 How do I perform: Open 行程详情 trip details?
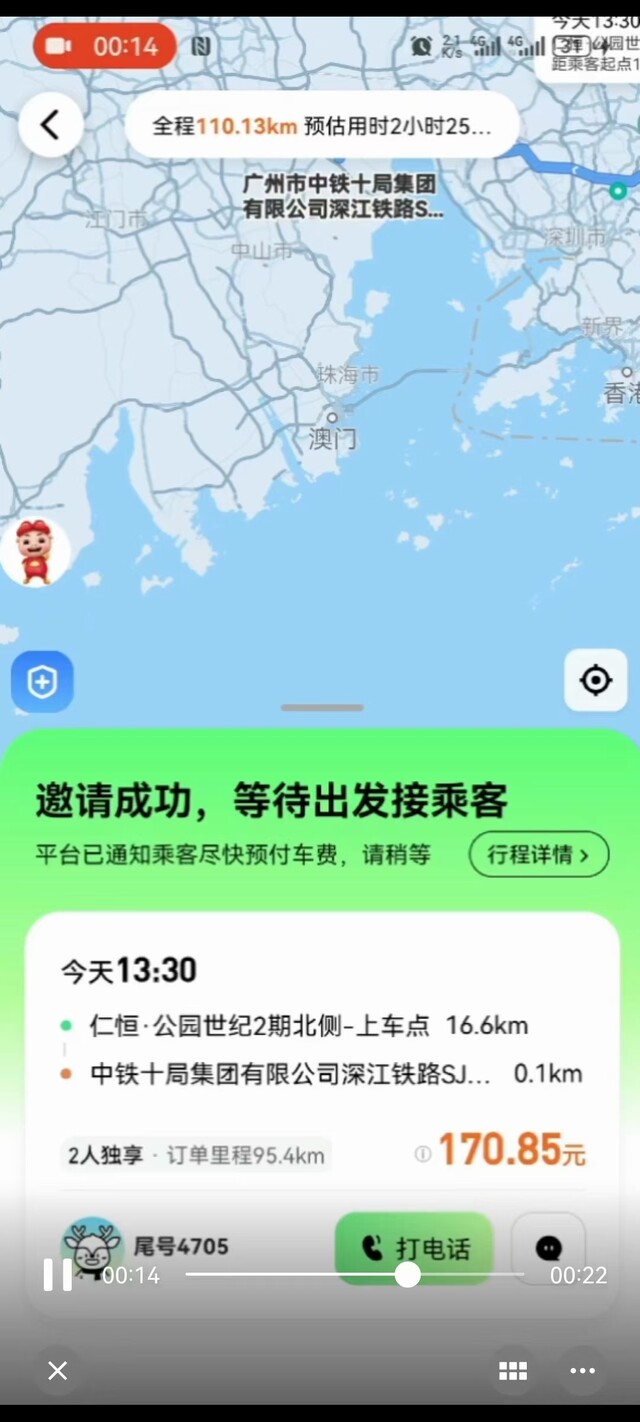(x=539, y=854)
